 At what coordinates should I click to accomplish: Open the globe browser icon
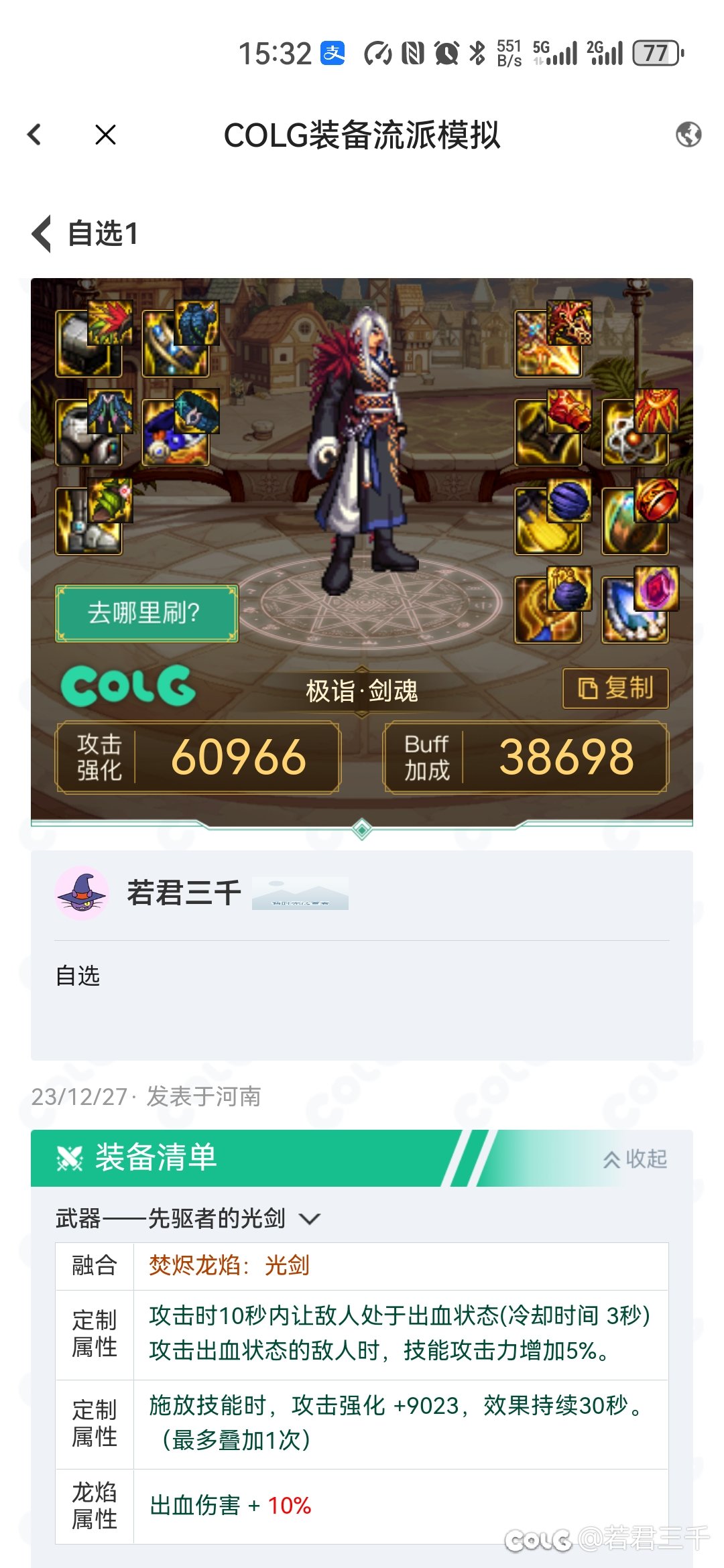click(688, 135)
